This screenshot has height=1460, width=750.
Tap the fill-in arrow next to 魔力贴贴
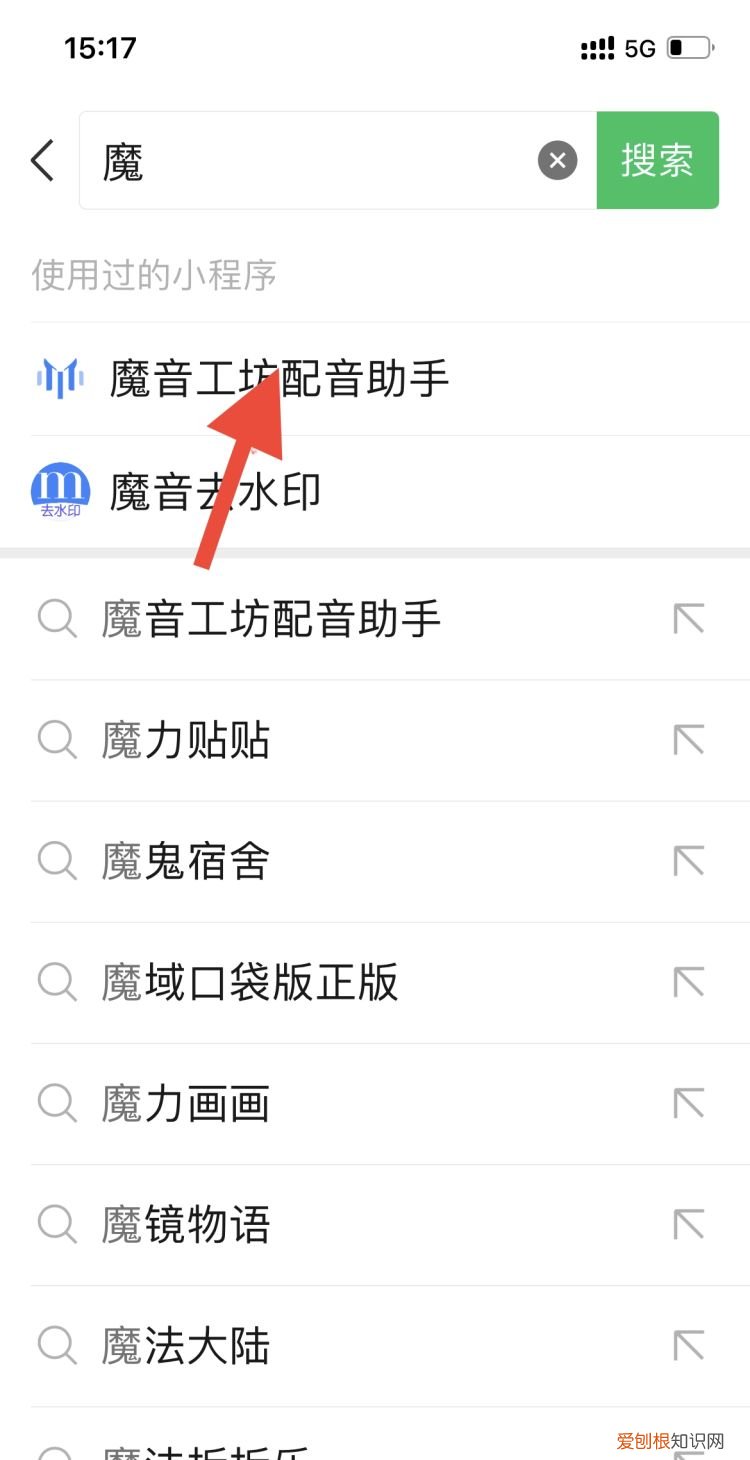(689, 740)
